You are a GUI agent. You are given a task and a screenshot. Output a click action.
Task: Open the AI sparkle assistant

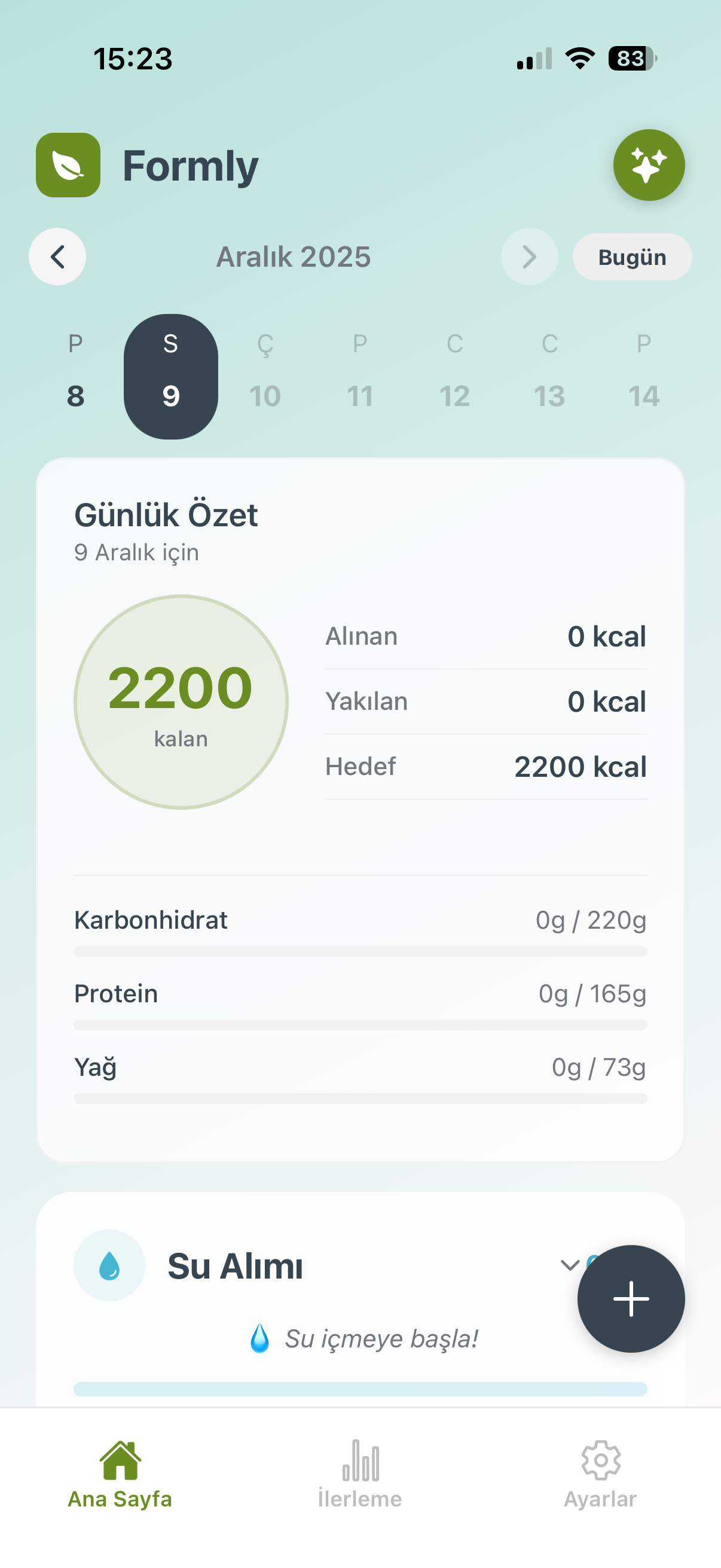(649, 165)
